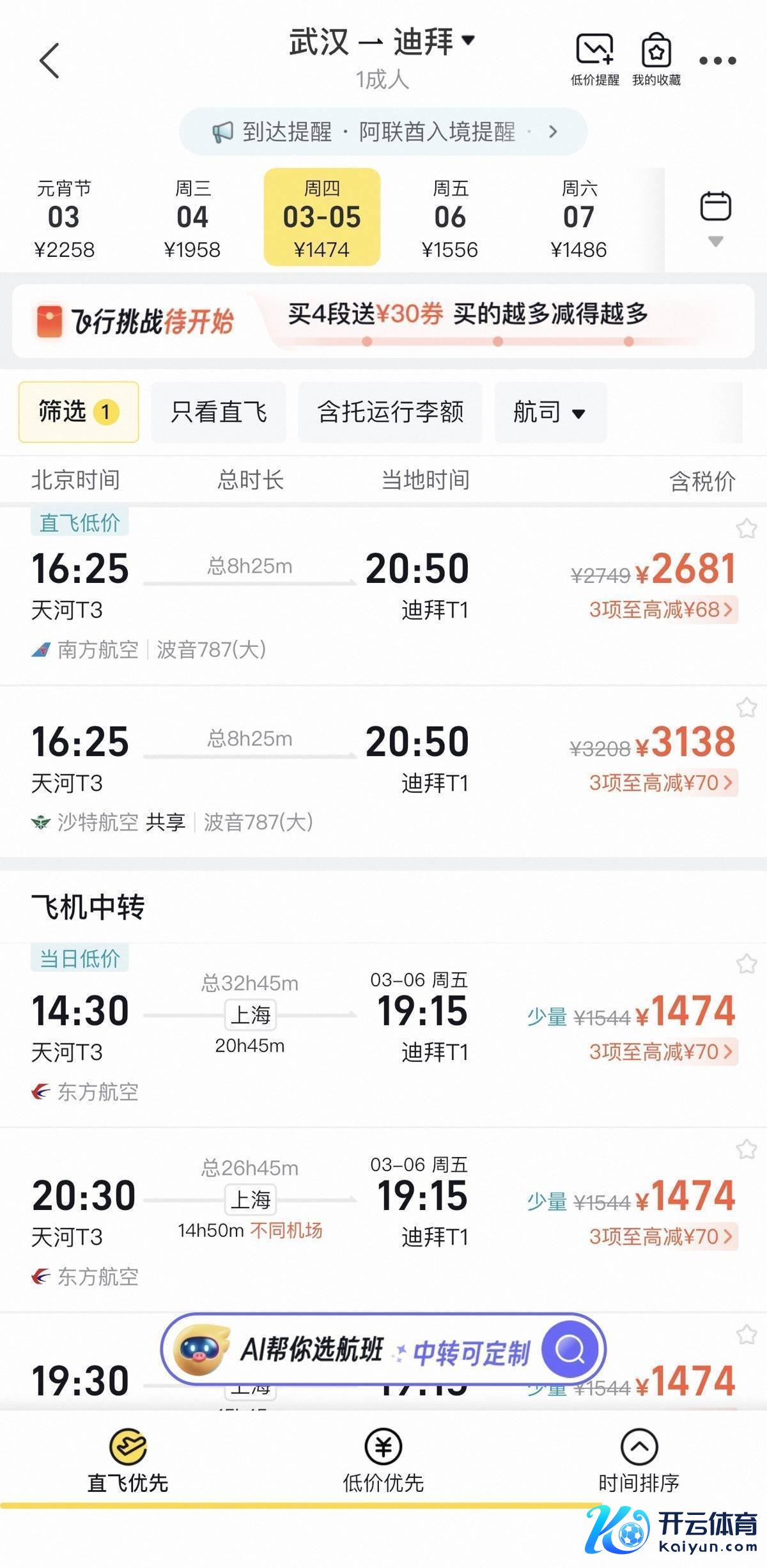The width and height of the screenshot is (767, 1568).
Task: Open the calendar date picker
Action: (x=715, y=217)
